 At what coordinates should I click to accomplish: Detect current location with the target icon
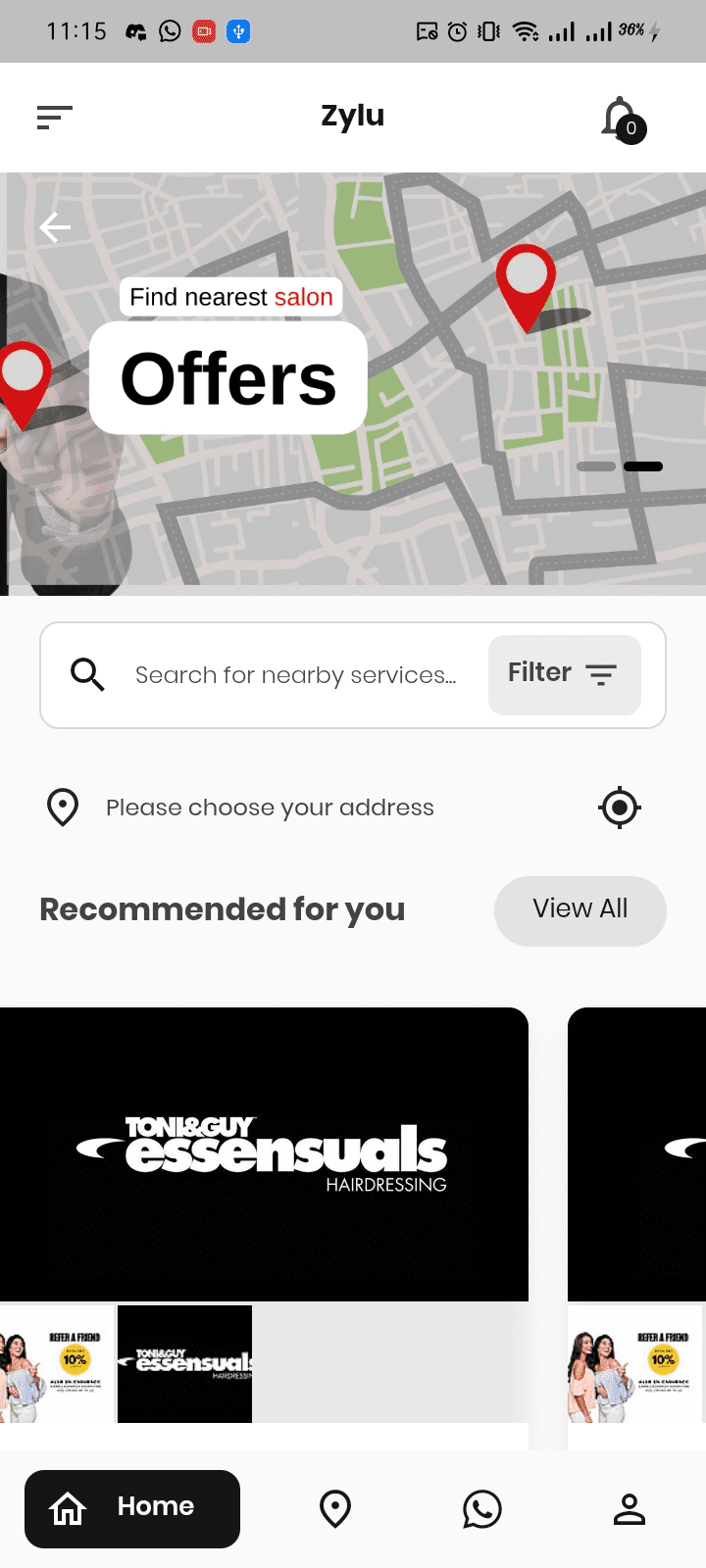(620, 808)
